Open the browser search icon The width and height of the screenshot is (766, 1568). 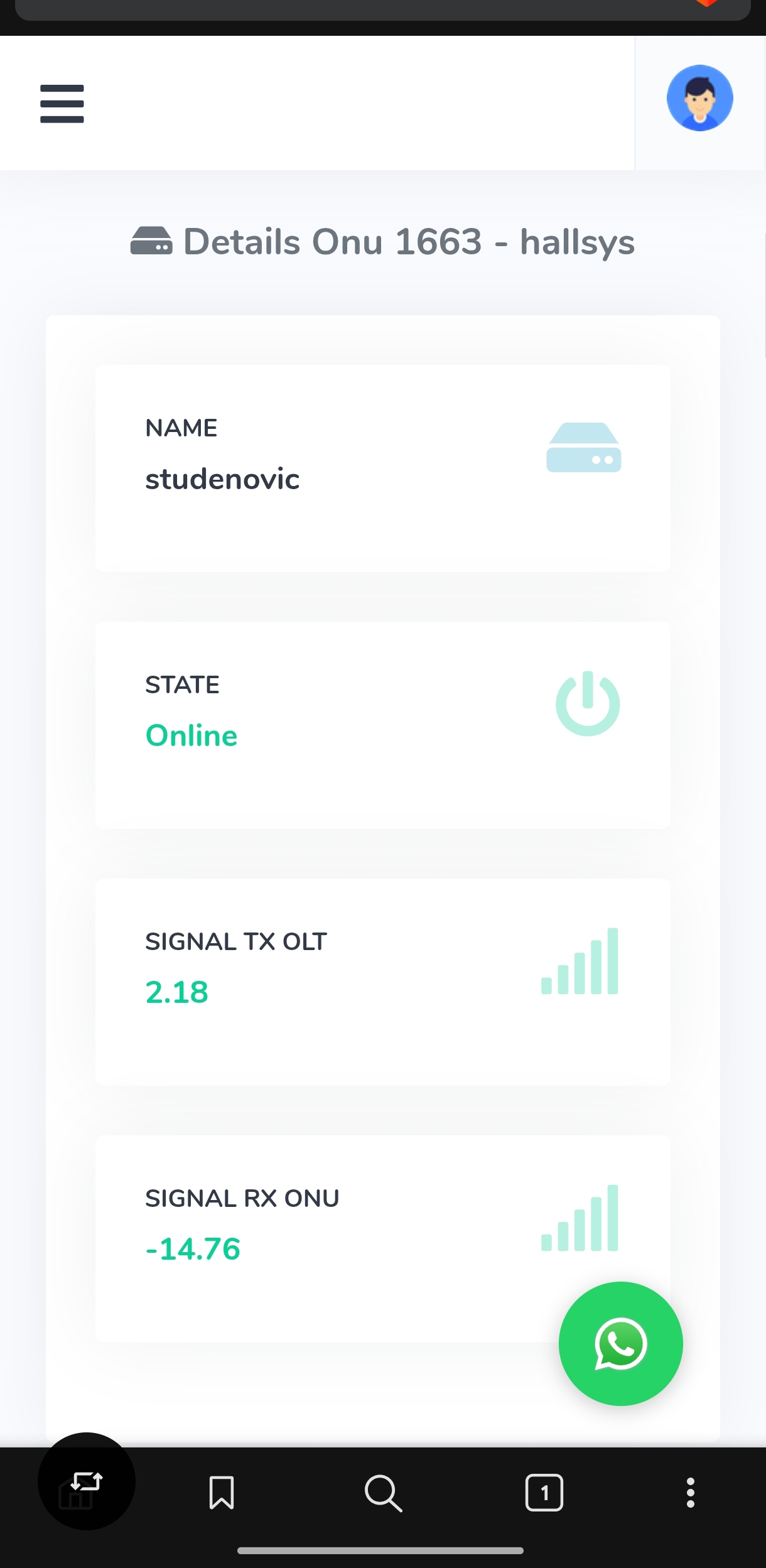coord(383,1493)
